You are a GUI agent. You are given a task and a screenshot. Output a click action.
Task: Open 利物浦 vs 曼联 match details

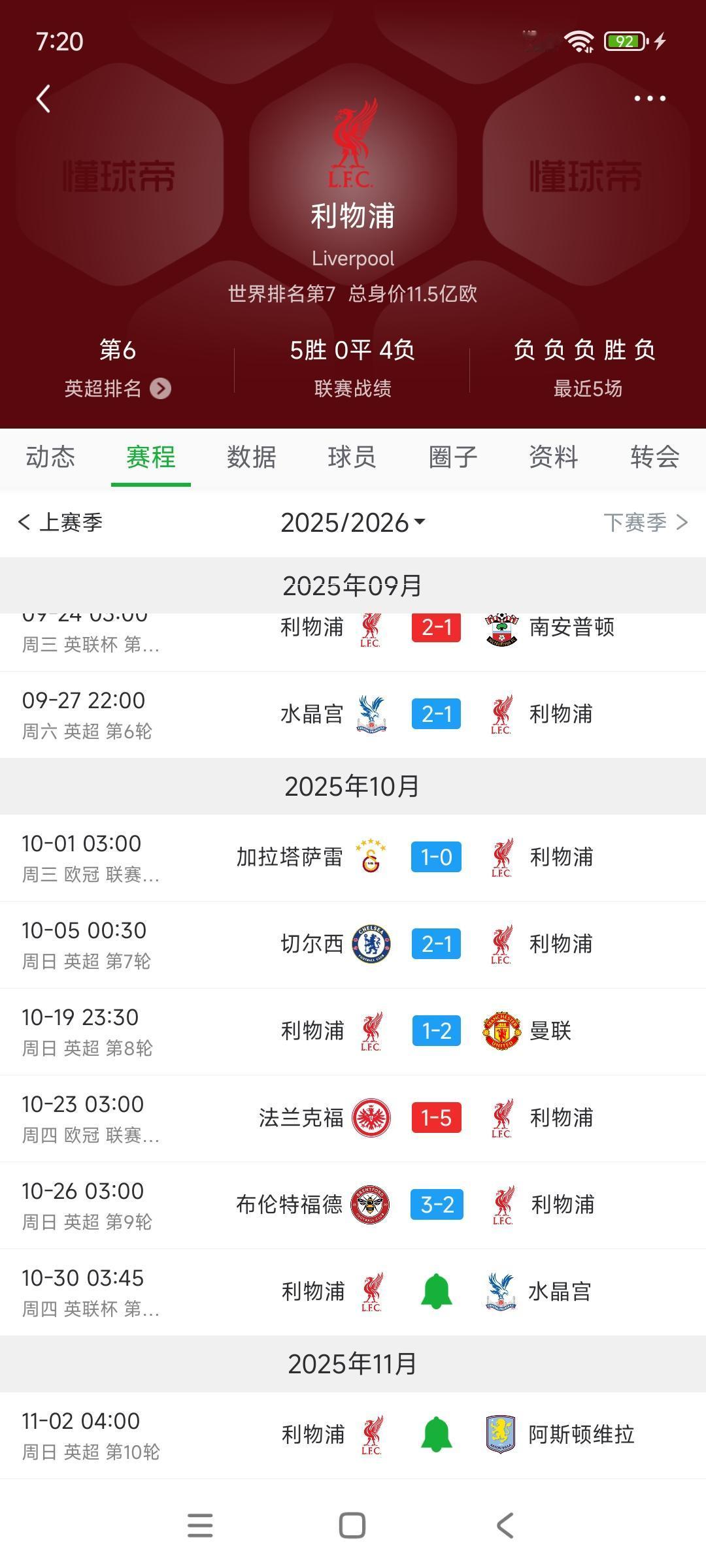436,1031
